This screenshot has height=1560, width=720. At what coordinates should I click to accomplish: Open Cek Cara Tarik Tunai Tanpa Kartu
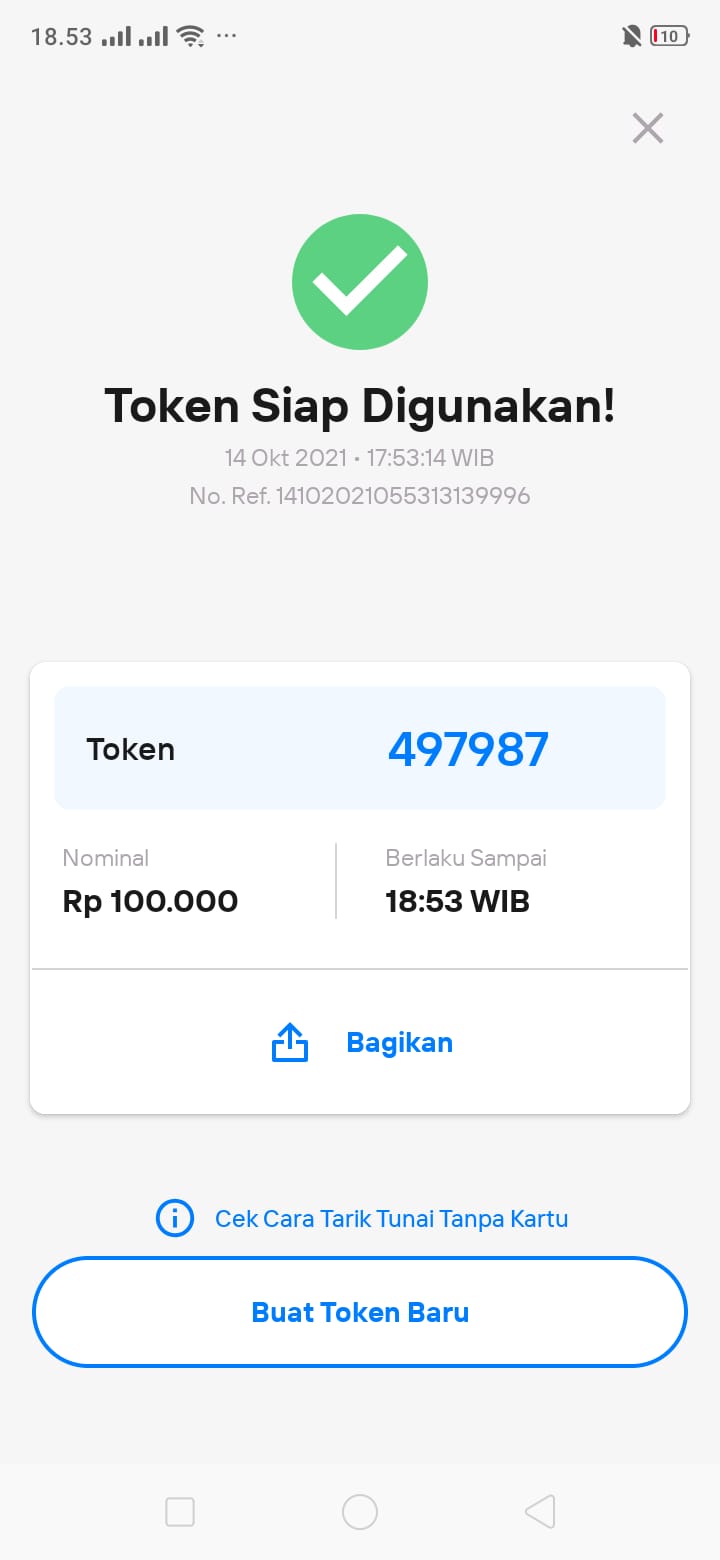click(x=361, y=1218)
